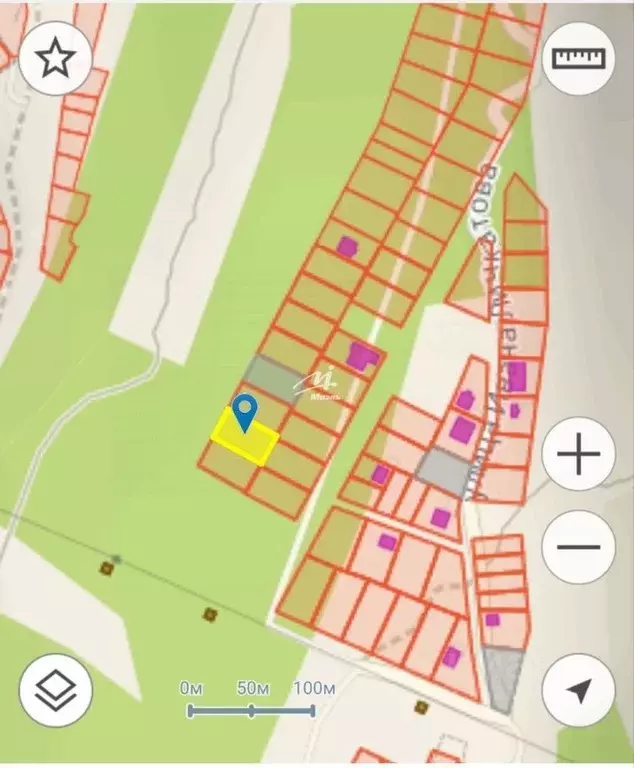634x768 pixels.
Task: Center the map on my location
Action: coord(578,689)
